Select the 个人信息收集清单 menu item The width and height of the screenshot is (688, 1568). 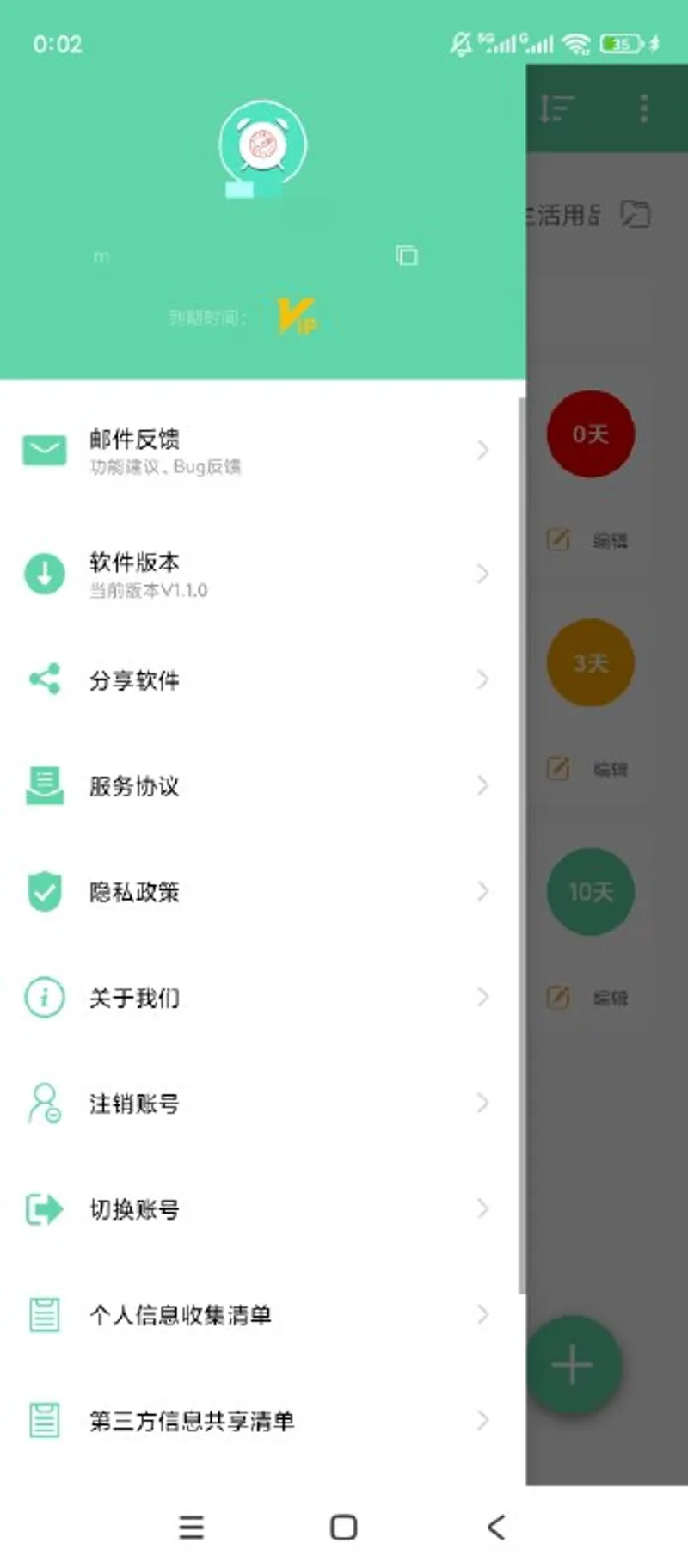181,1314
